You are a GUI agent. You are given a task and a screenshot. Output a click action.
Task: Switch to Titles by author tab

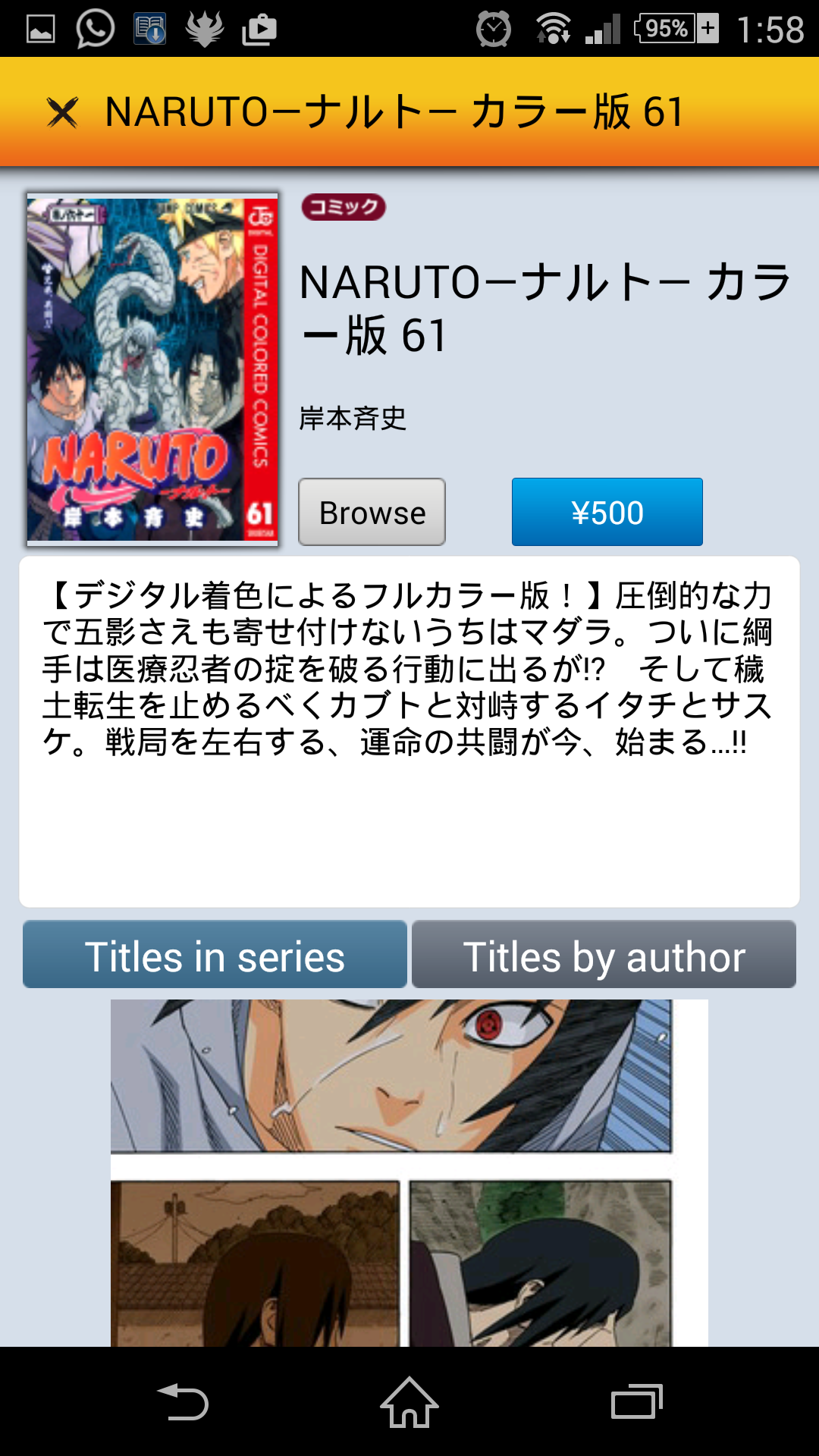click(604, 955)
